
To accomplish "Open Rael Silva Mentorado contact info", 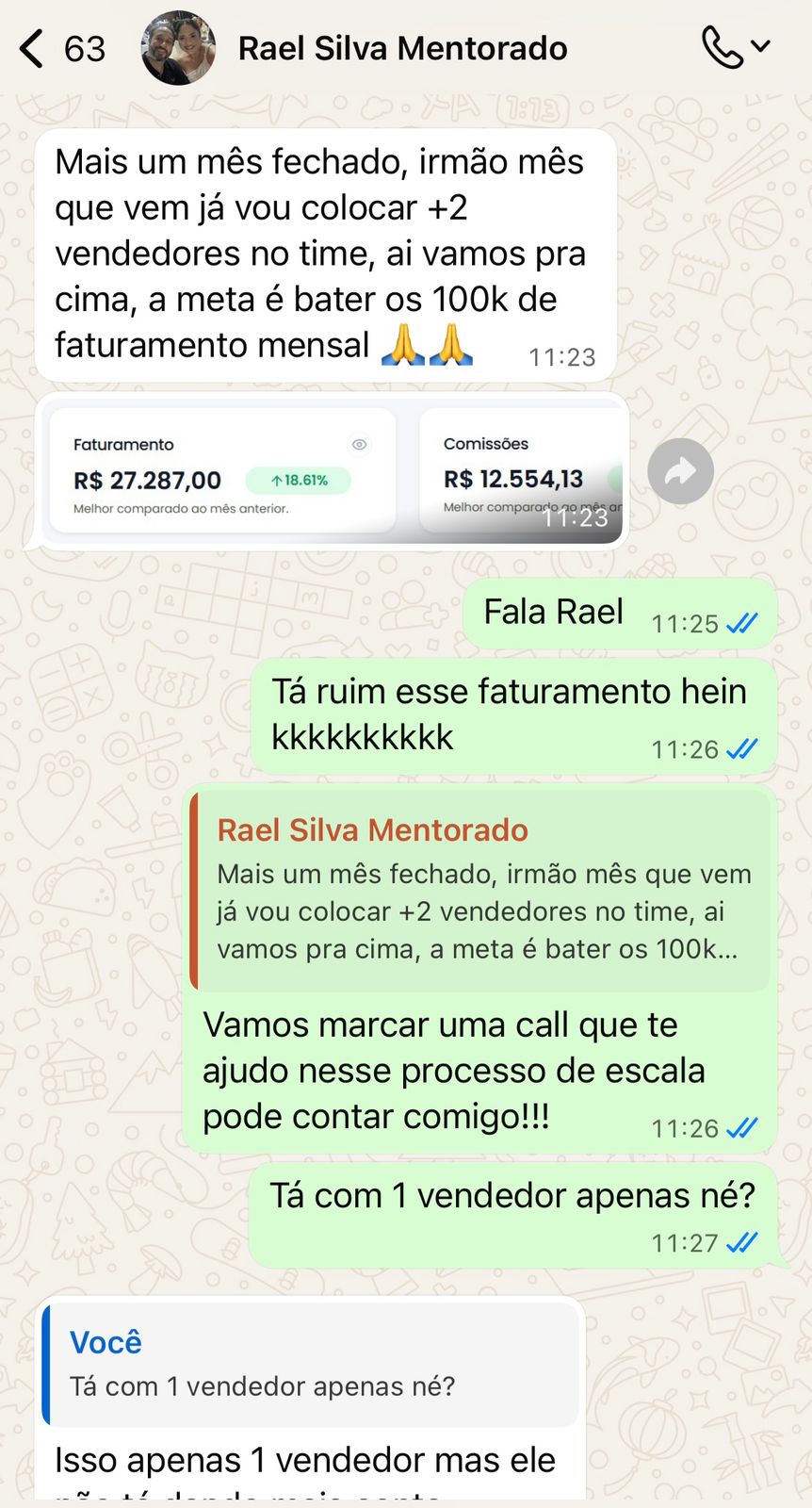I will point(402,48).
